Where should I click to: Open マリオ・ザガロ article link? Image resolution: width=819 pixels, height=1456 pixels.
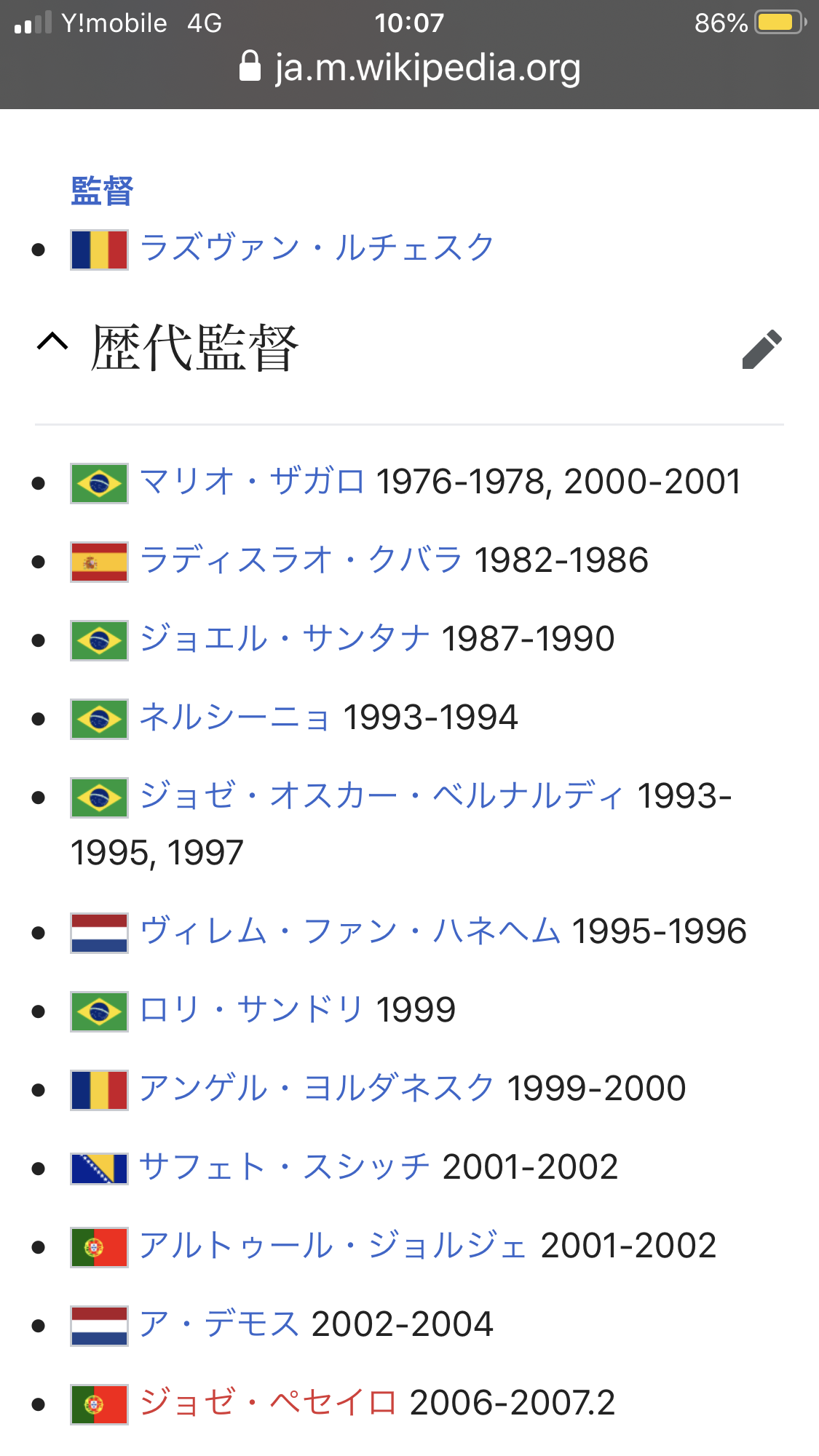(x=252, y=482)
